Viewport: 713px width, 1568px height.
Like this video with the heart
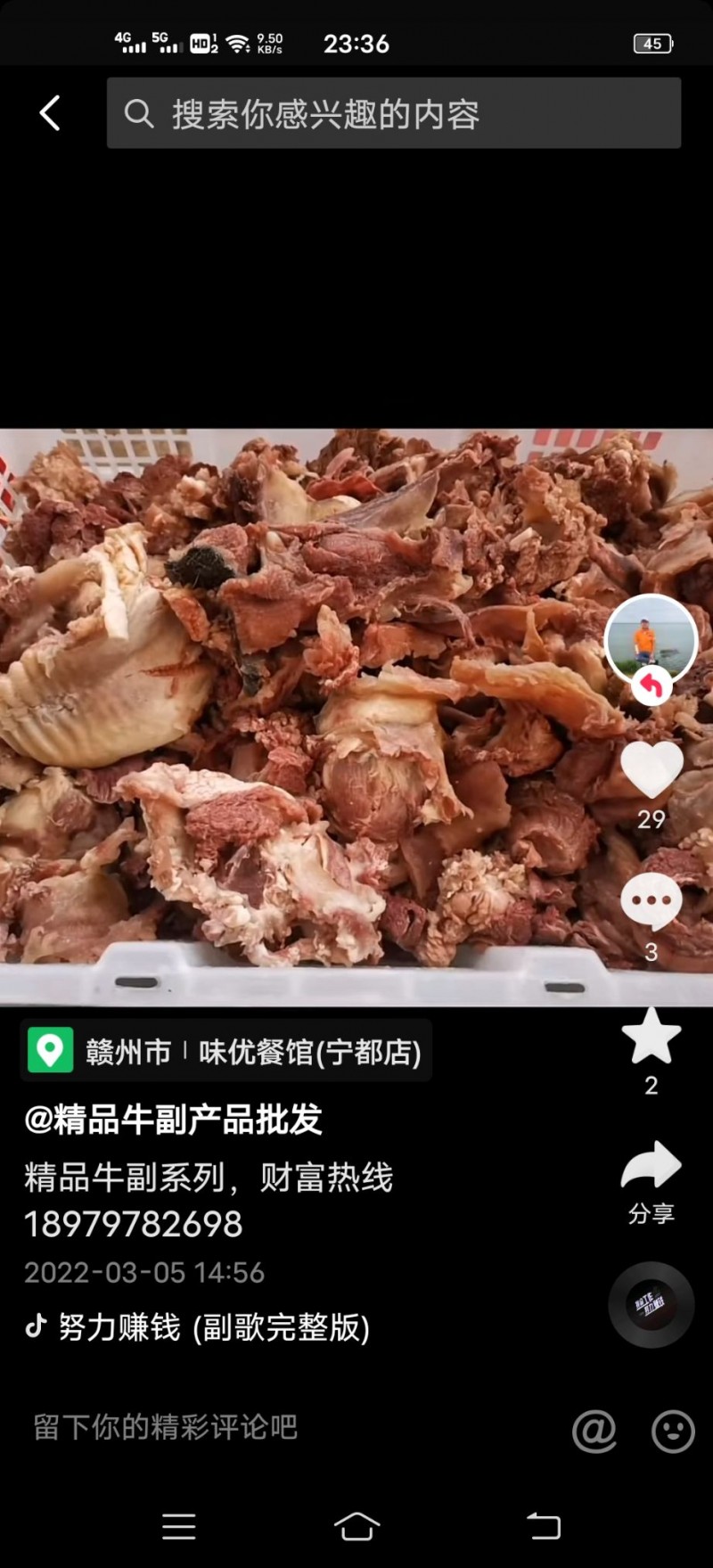coord(652,770)
